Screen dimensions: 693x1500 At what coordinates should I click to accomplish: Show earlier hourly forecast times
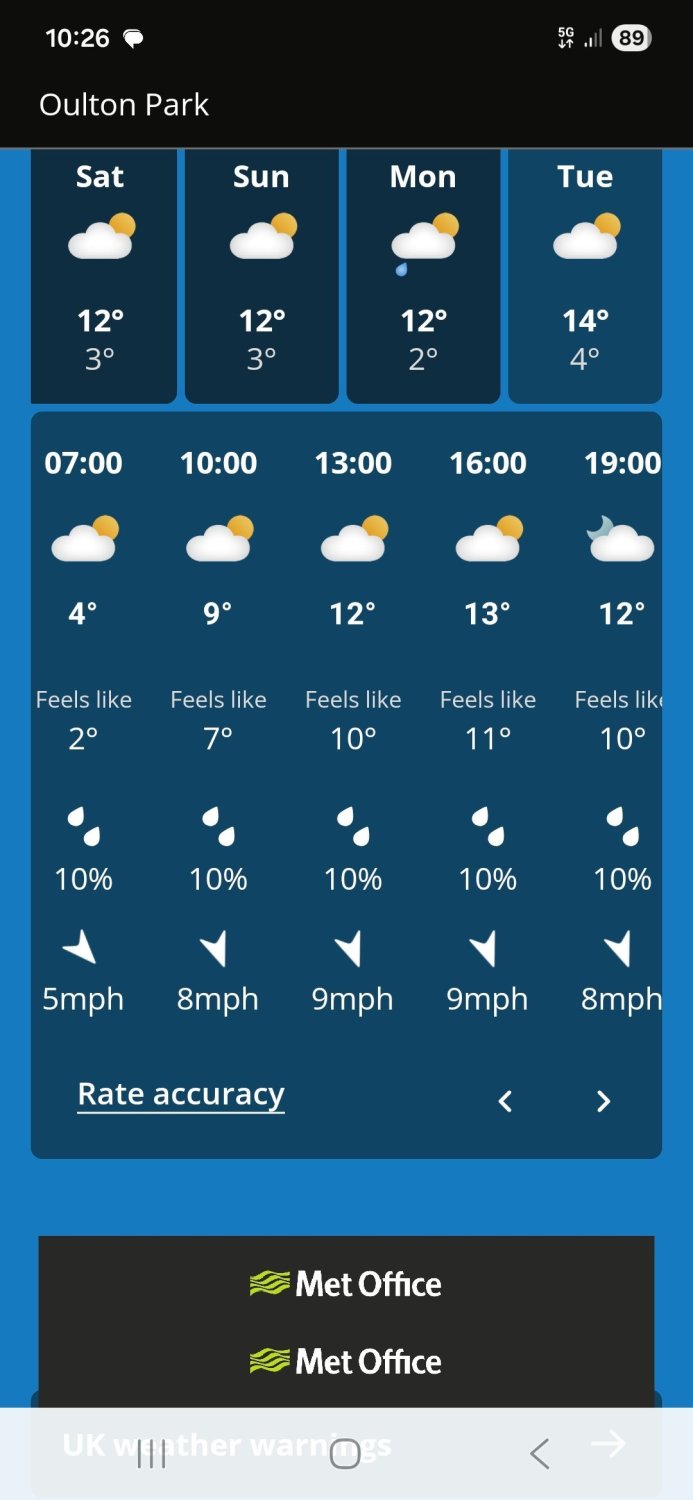tap(506, 1101)
